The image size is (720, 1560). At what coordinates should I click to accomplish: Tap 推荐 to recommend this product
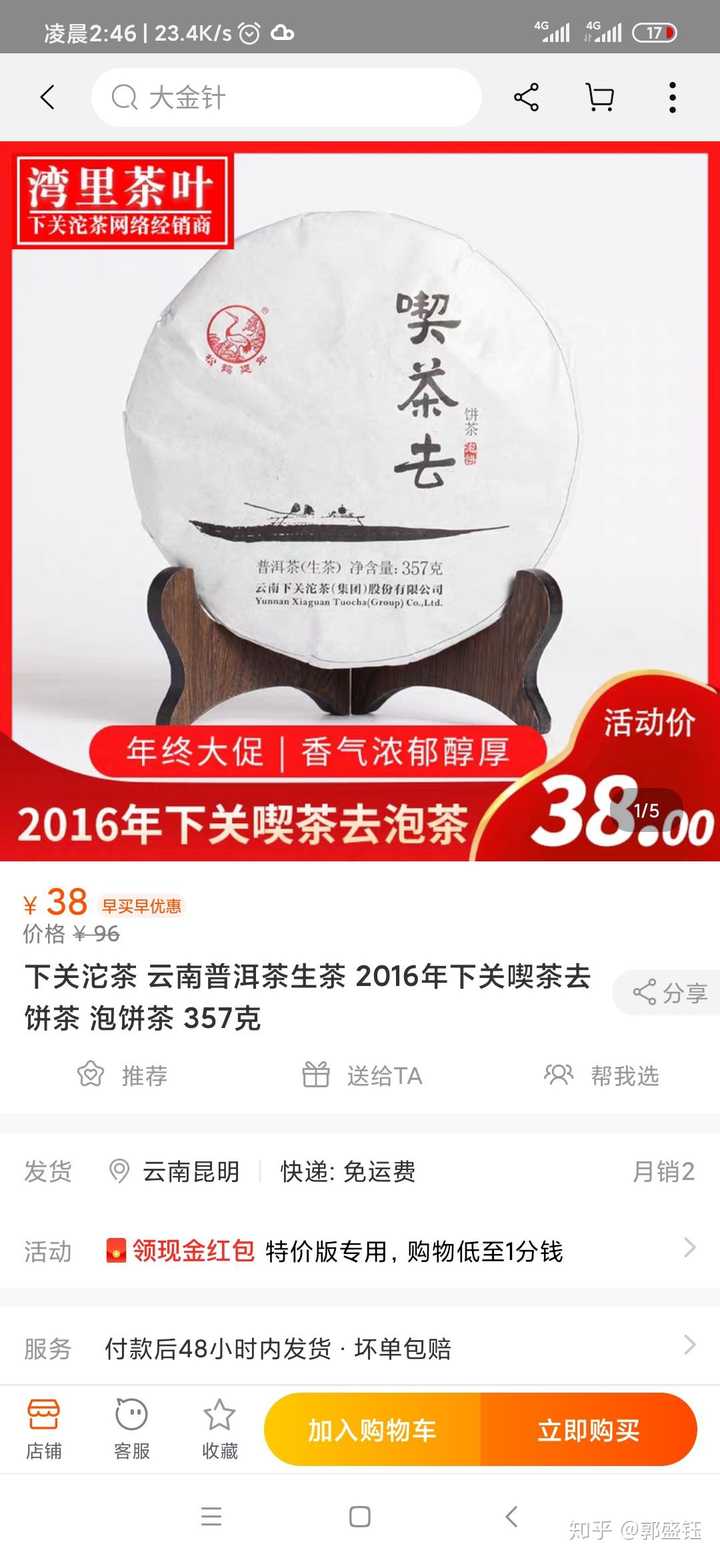point(122,1075)
